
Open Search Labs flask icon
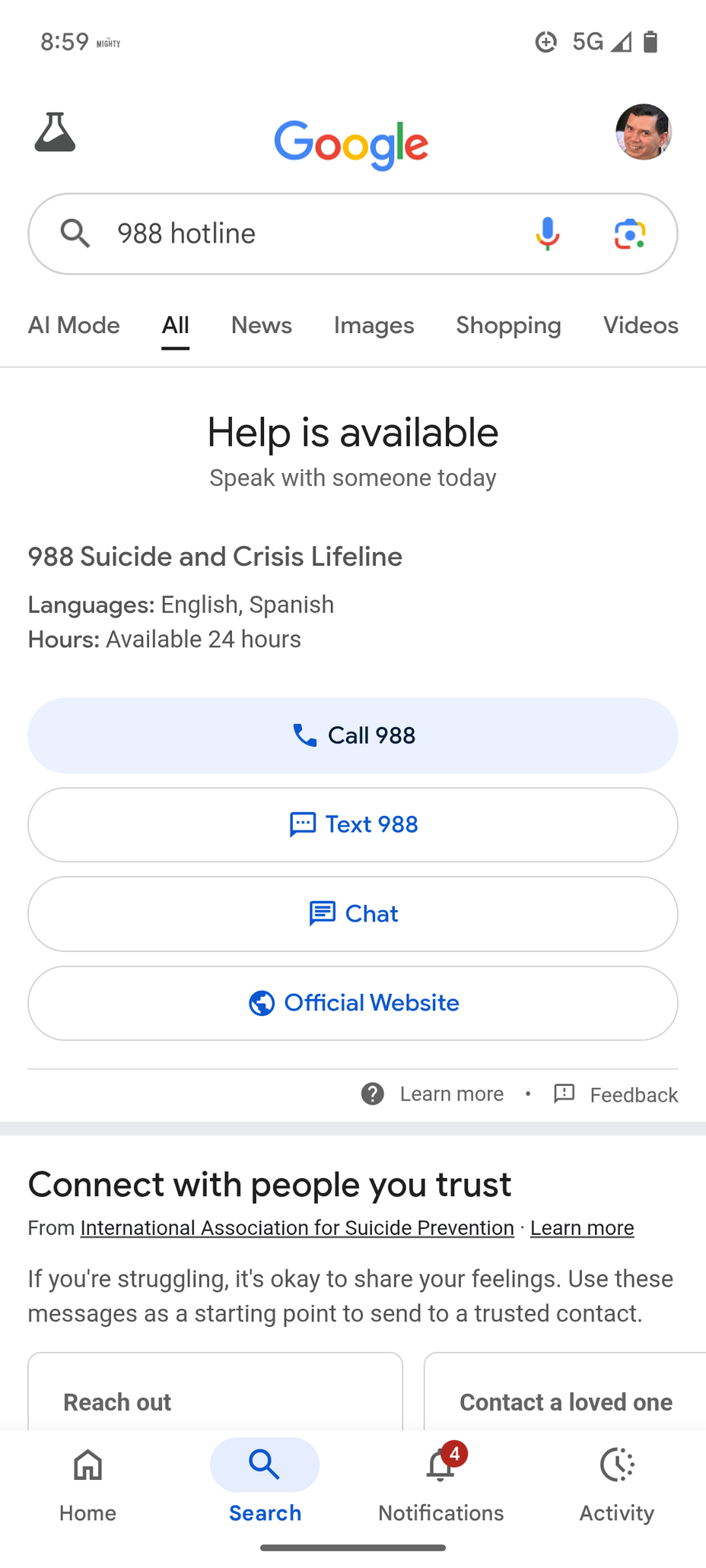pyautogui.click(x=55, y=132)
